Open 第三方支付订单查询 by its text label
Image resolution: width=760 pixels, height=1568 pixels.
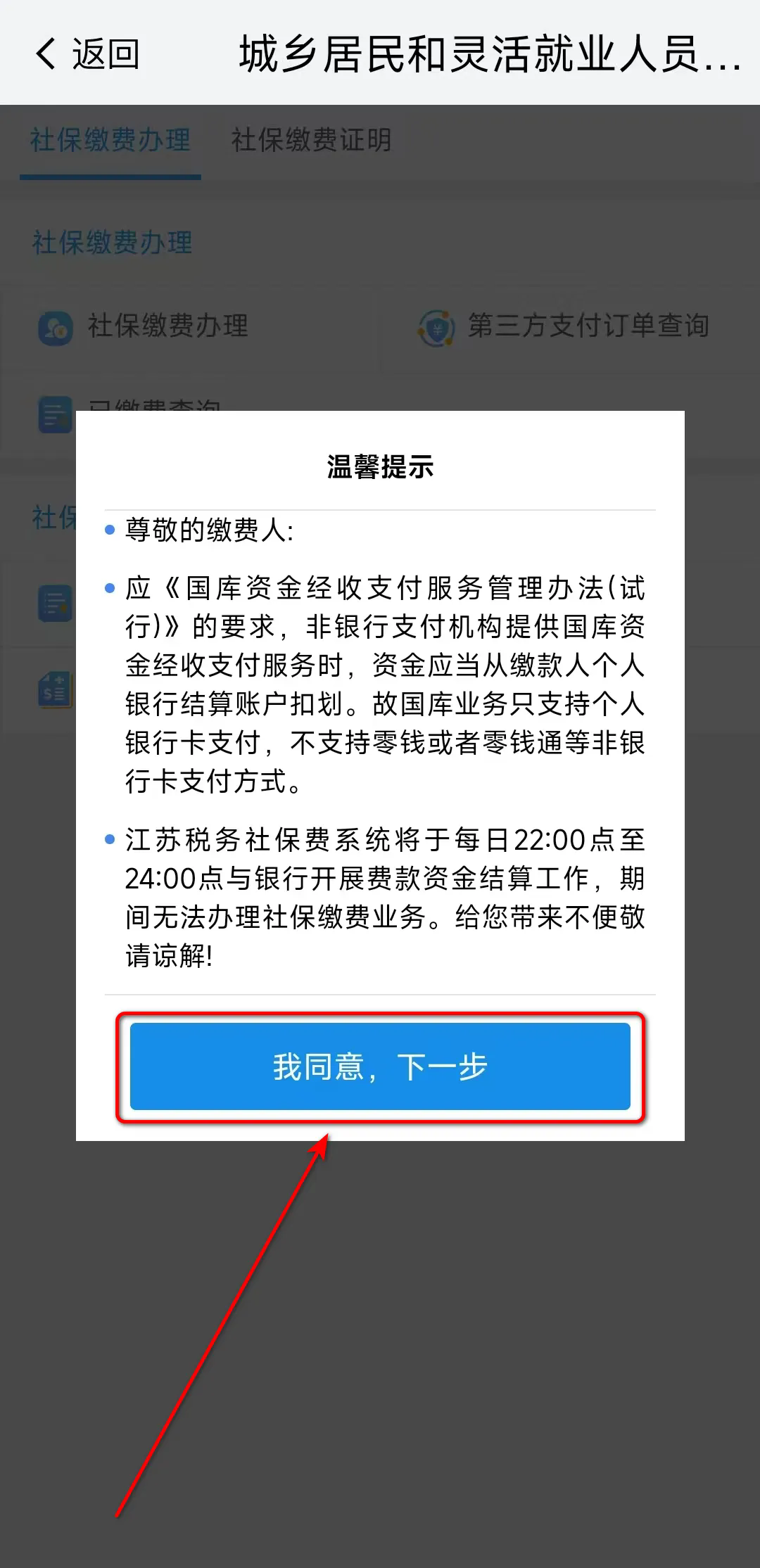coord(588,326)
